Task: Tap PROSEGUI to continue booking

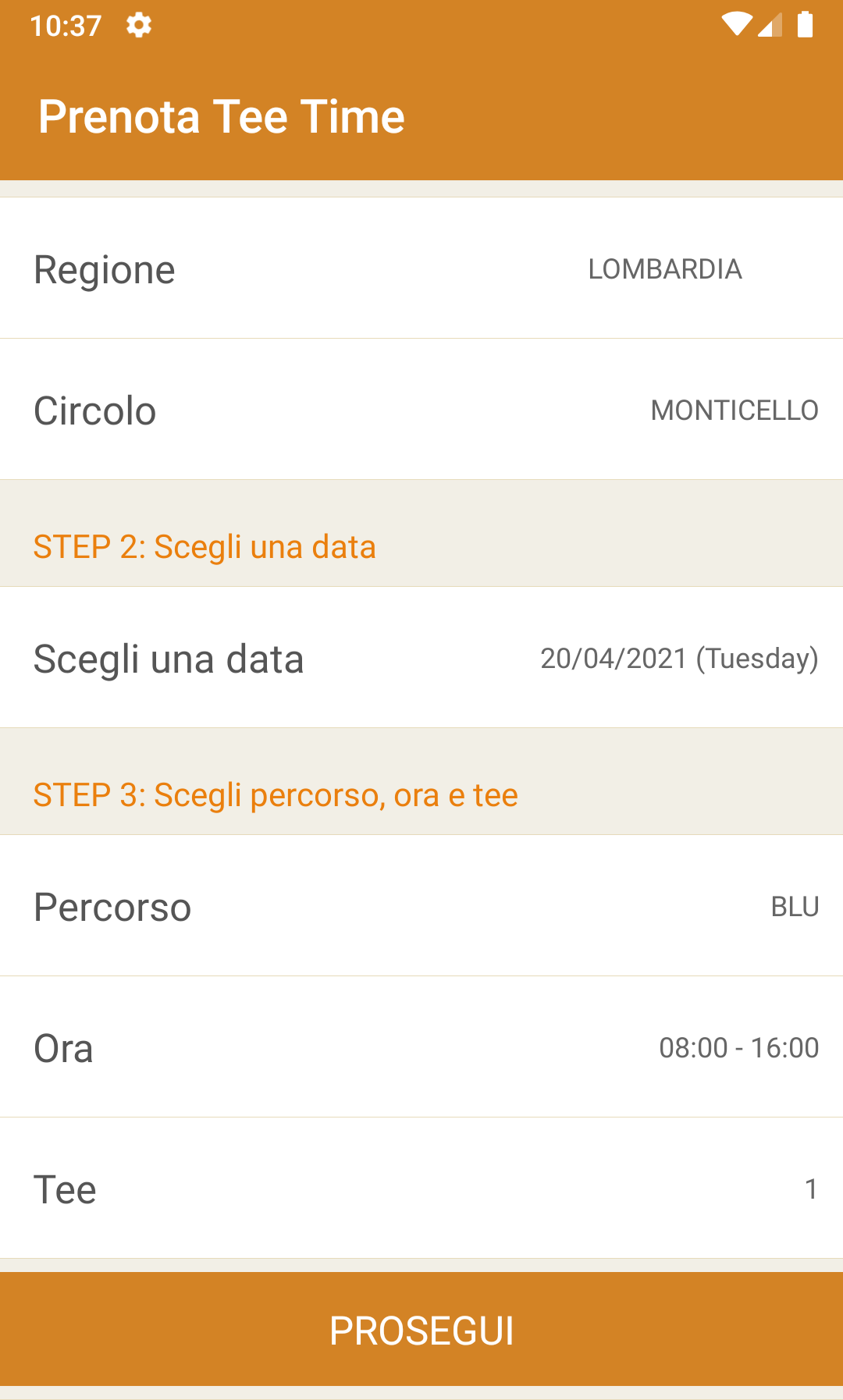Action: click(x=421, y=1330)
